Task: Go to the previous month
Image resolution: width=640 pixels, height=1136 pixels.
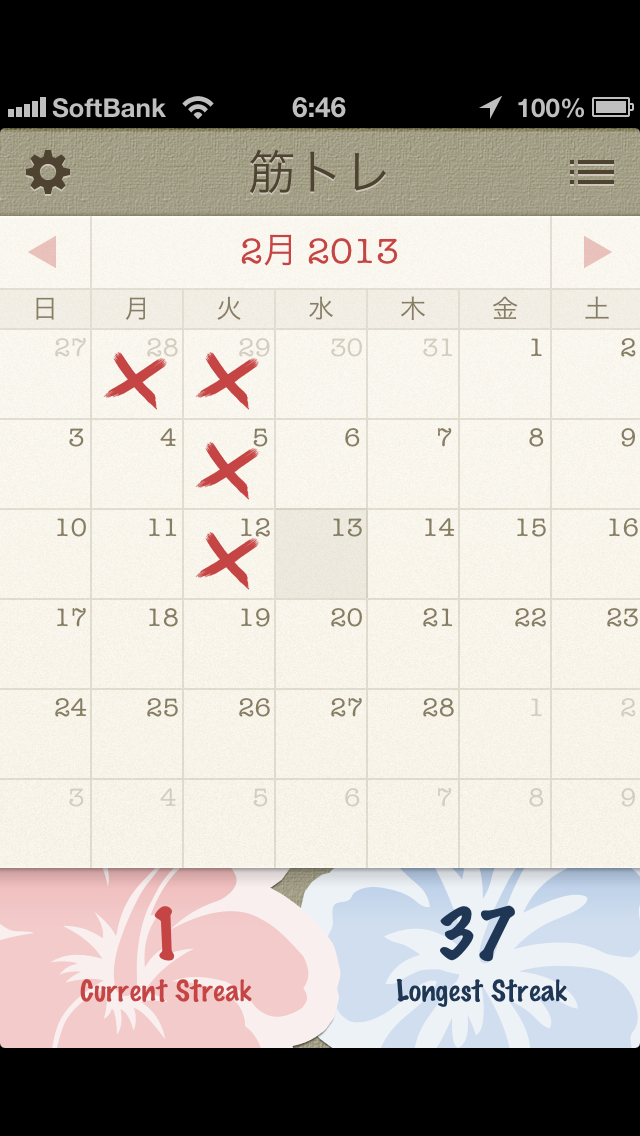Action: [44, 252]
